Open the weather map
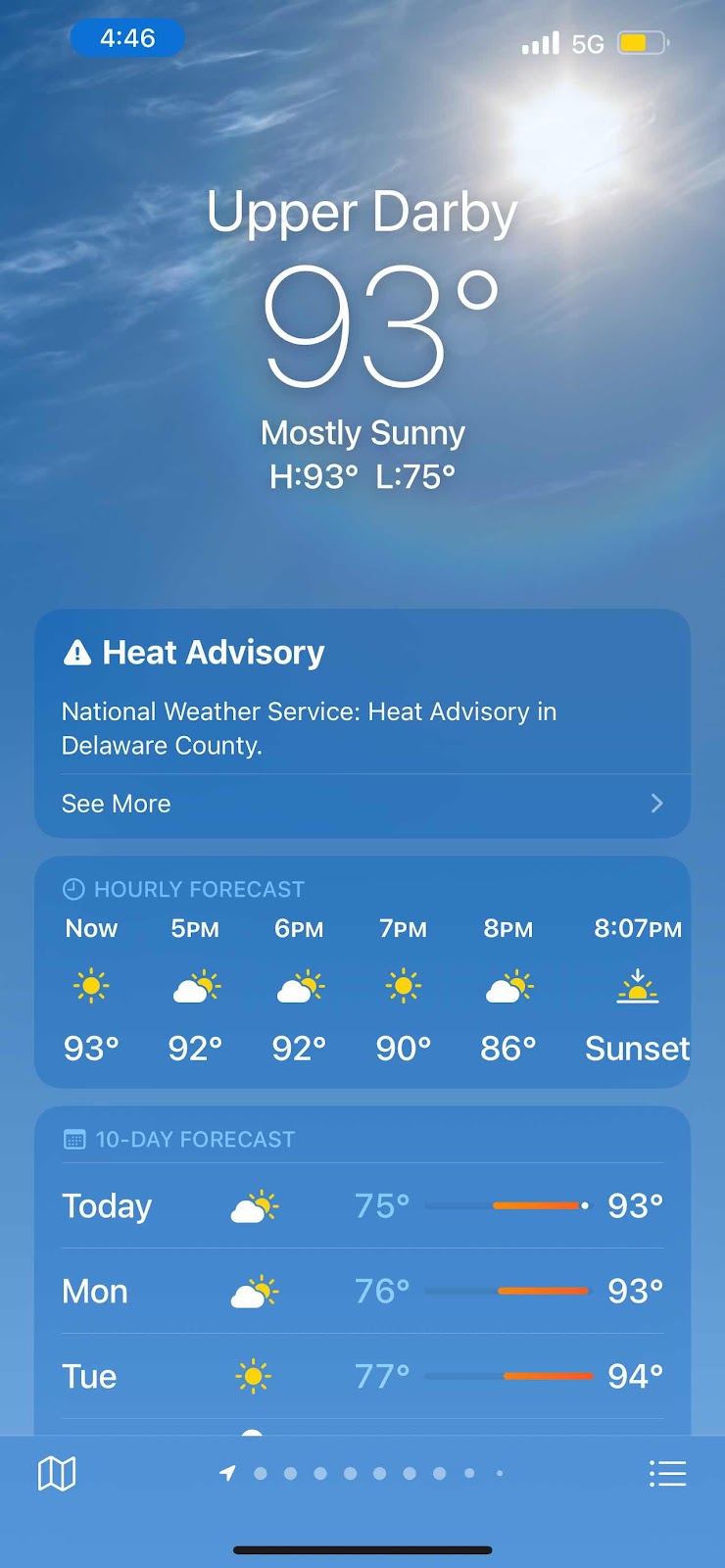725x1568 pixels. point(57,1473)
